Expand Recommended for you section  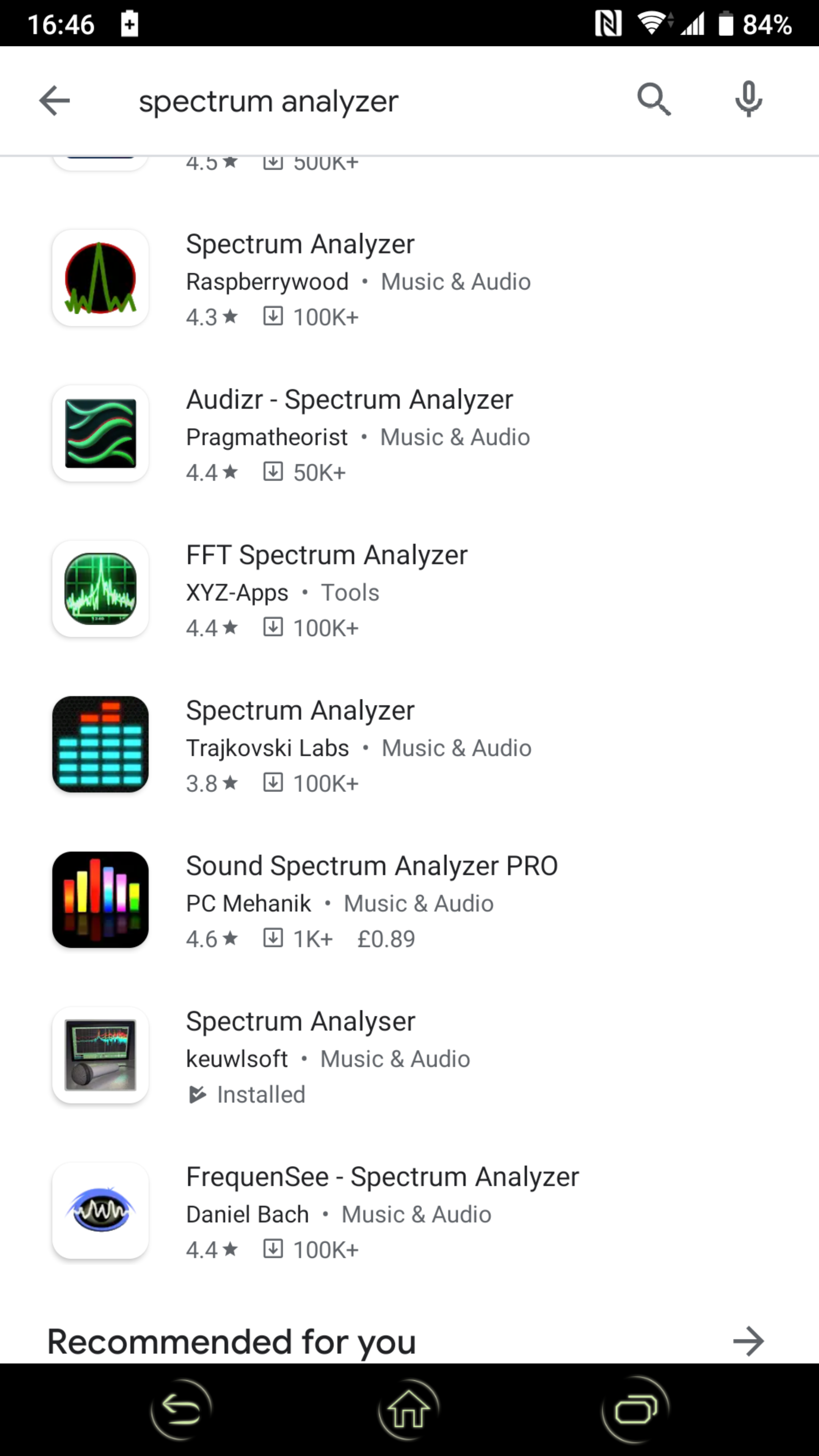click(x=232, y=1341)
